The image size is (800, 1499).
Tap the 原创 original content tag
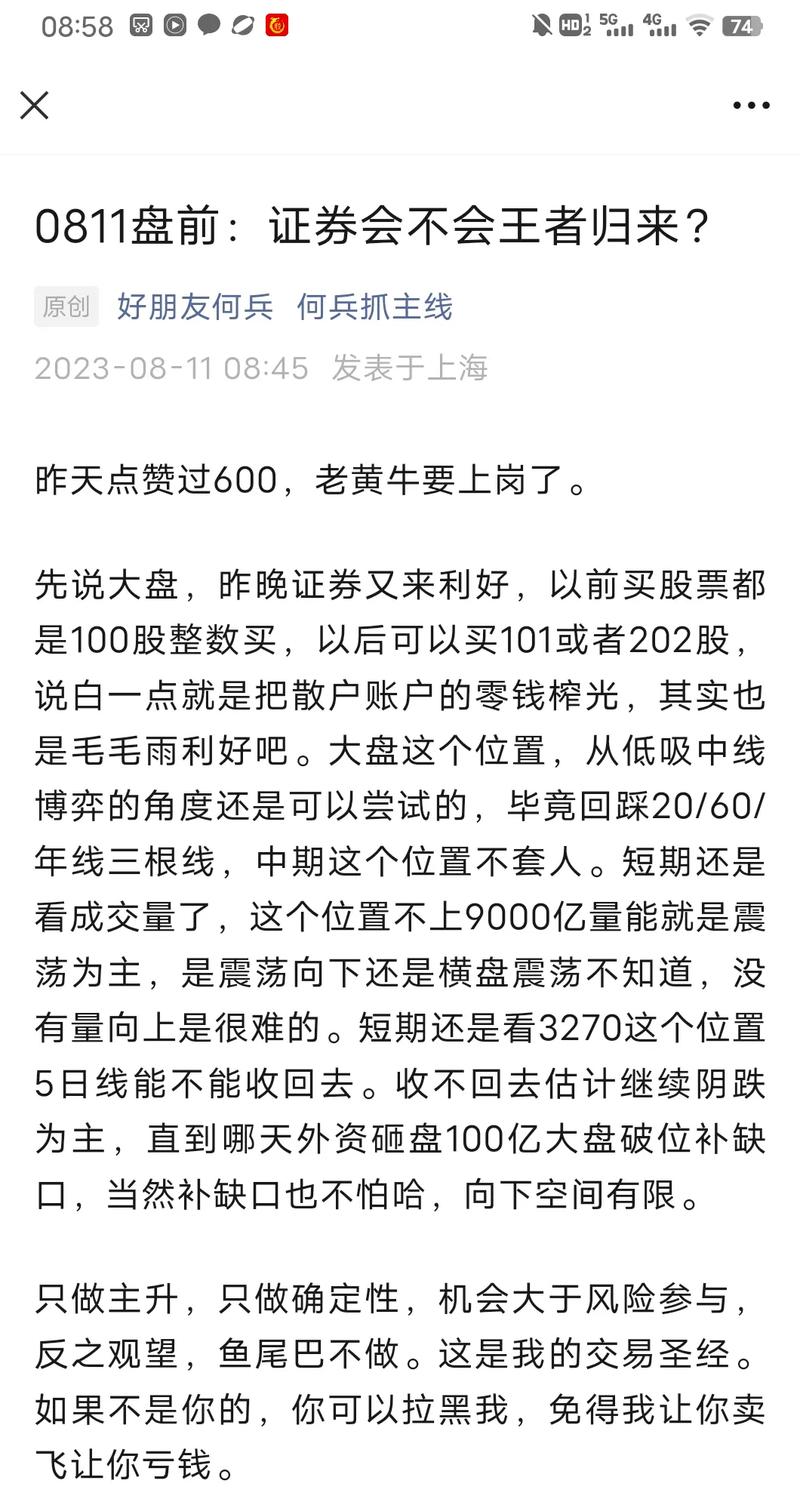click(65, 307)
